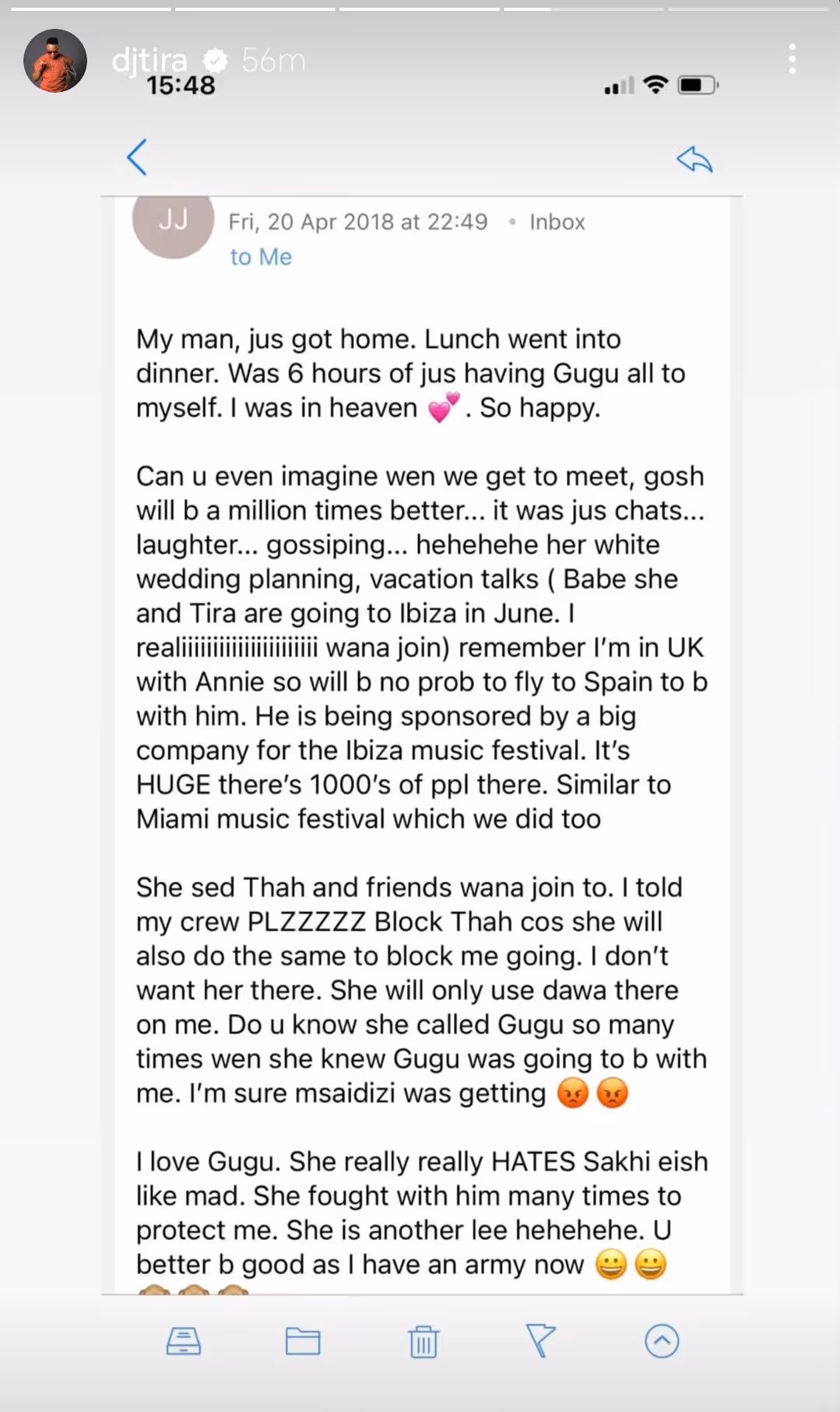Open djtira's profile picture

[x=55, y=61]
